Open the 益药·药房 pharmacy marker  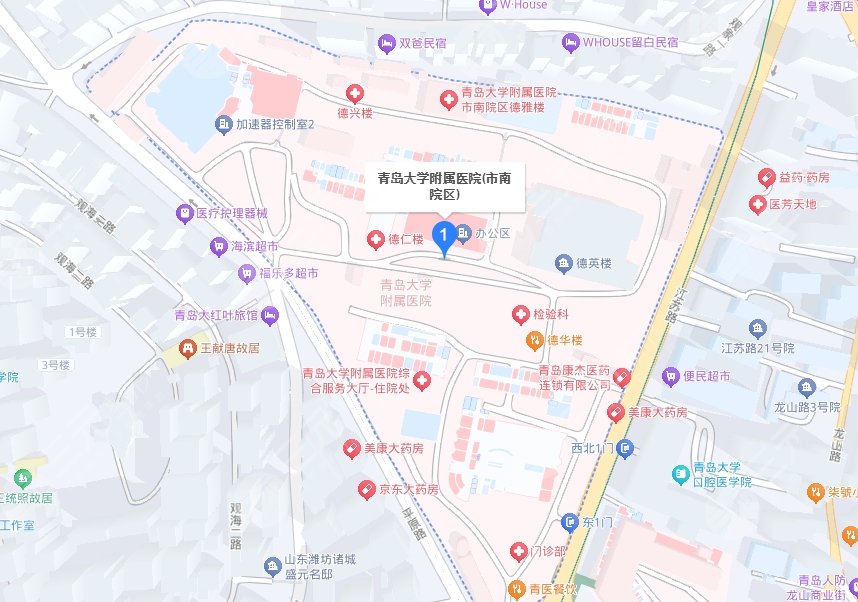pyautogui.click(x=766, y=179)
